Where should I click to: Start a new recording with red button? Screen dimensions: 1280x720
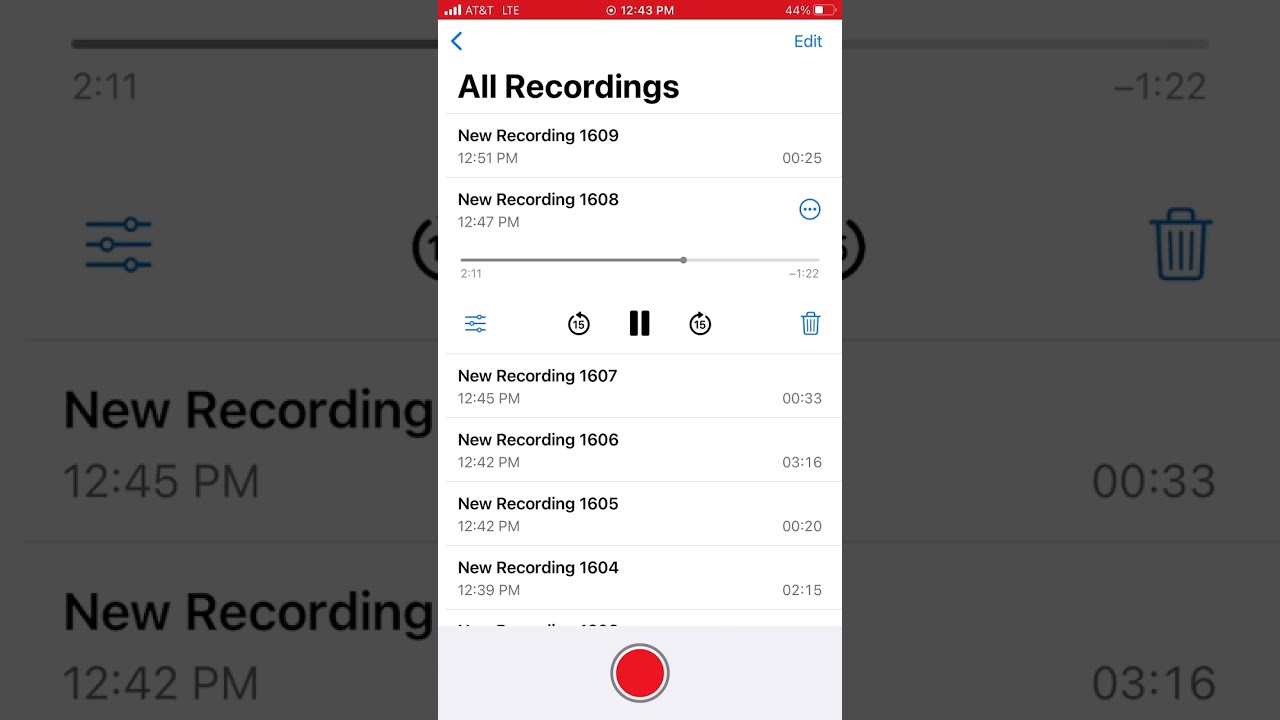click(640, 673)
